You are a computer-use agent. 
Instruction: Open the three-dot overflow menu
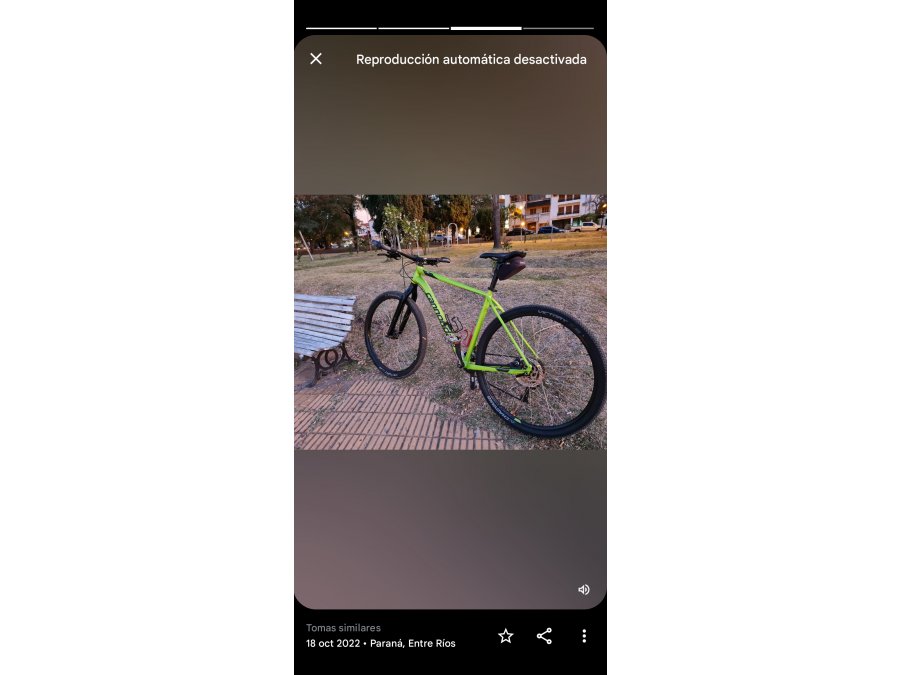coord(584,636)
